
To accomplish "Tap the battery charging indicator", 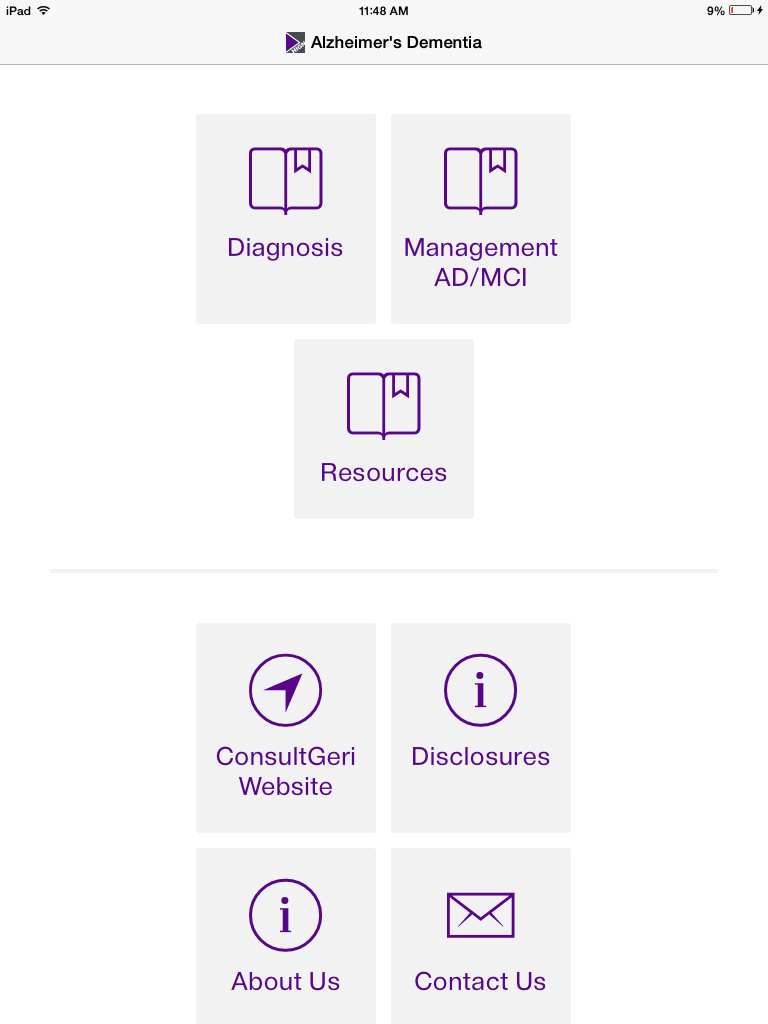I will tap(741, 11).
